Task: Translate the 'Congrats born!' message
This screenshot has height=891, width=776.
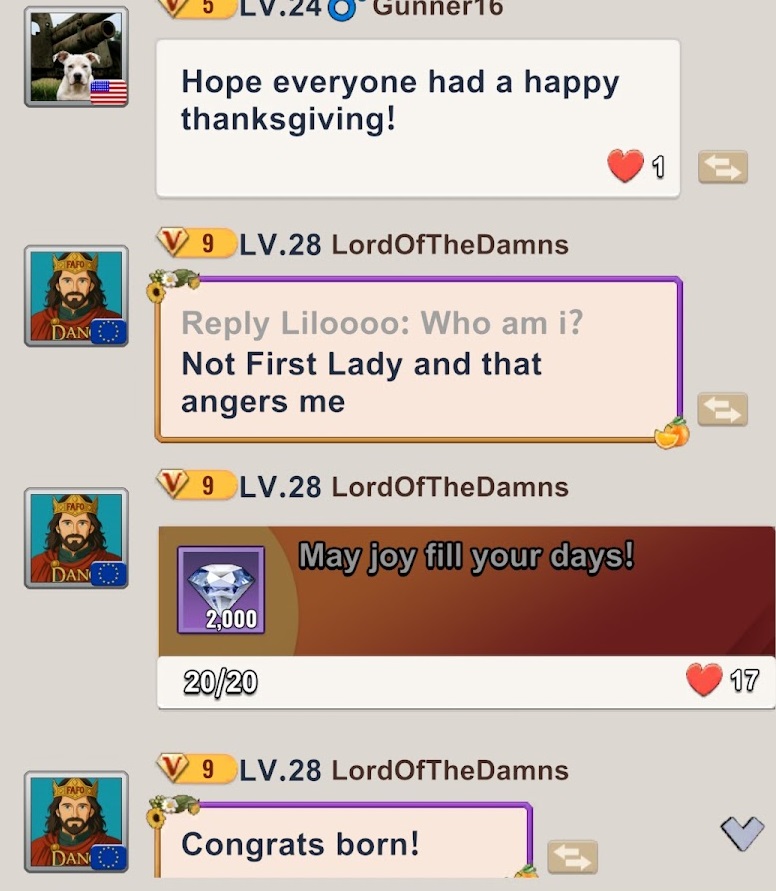Action: click(572, 856)
